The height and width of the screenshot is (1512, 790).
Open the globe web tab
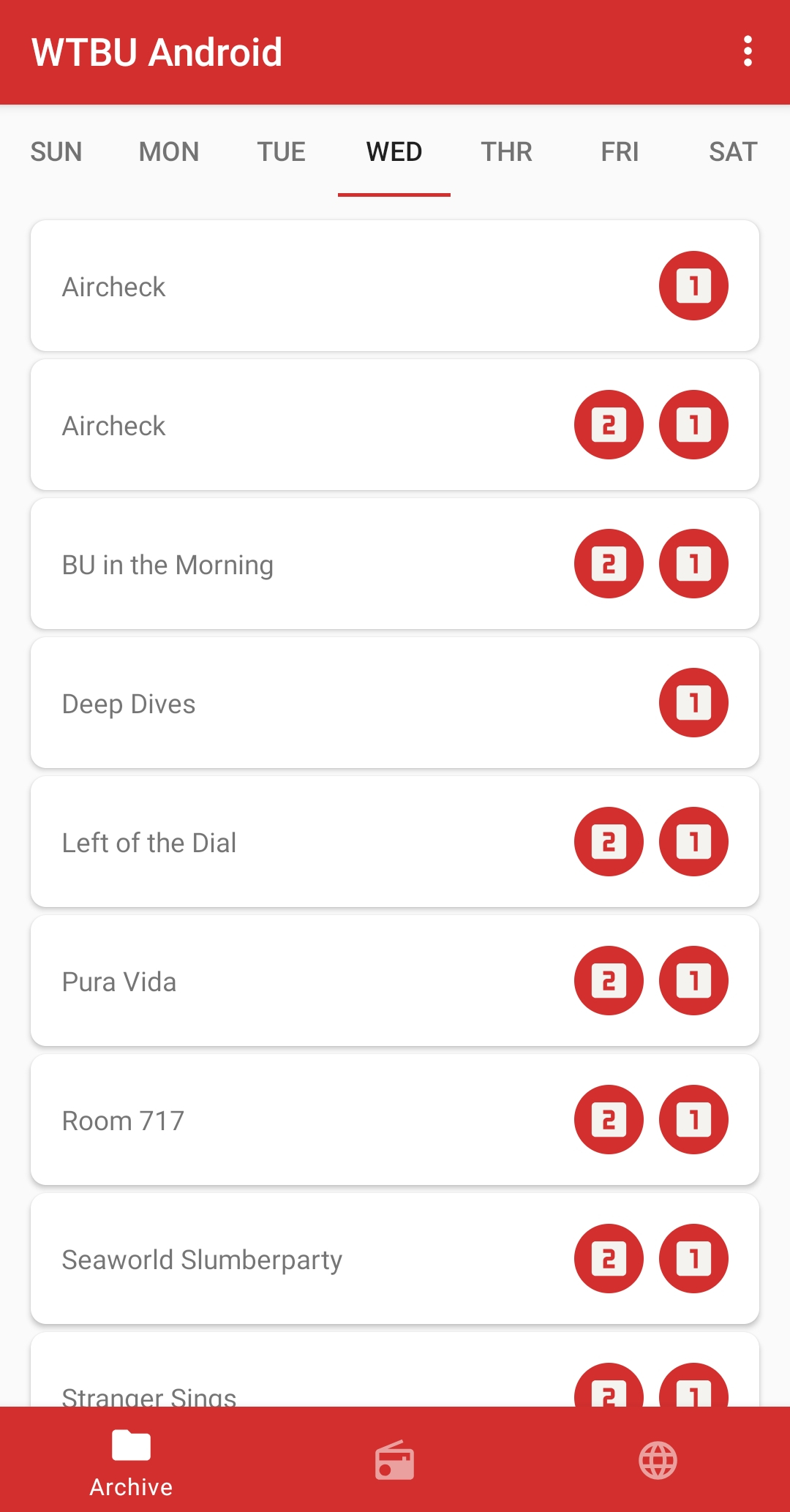pos(658,1461)
